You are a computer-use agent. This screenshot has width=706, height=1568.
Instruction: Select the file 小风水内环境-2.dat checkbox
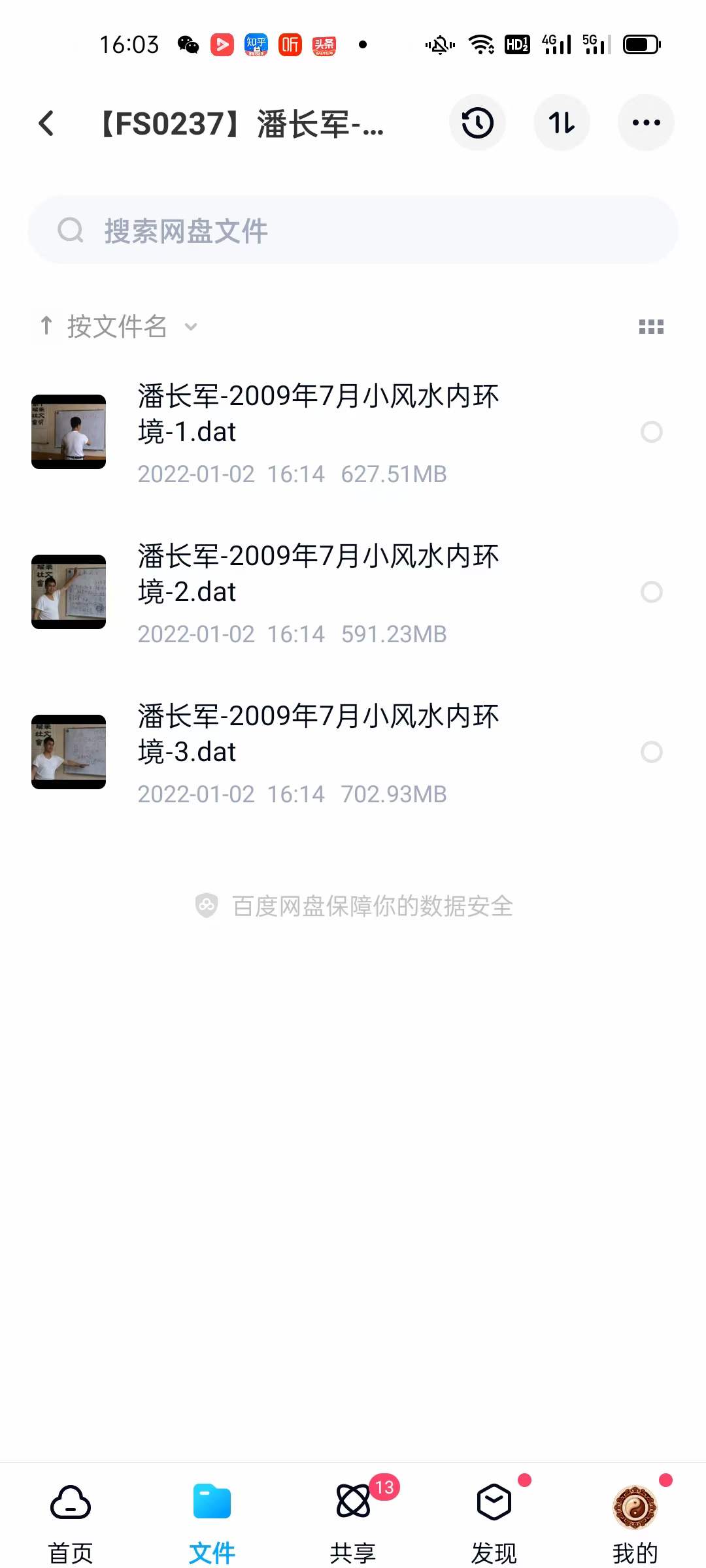point(651,593)
